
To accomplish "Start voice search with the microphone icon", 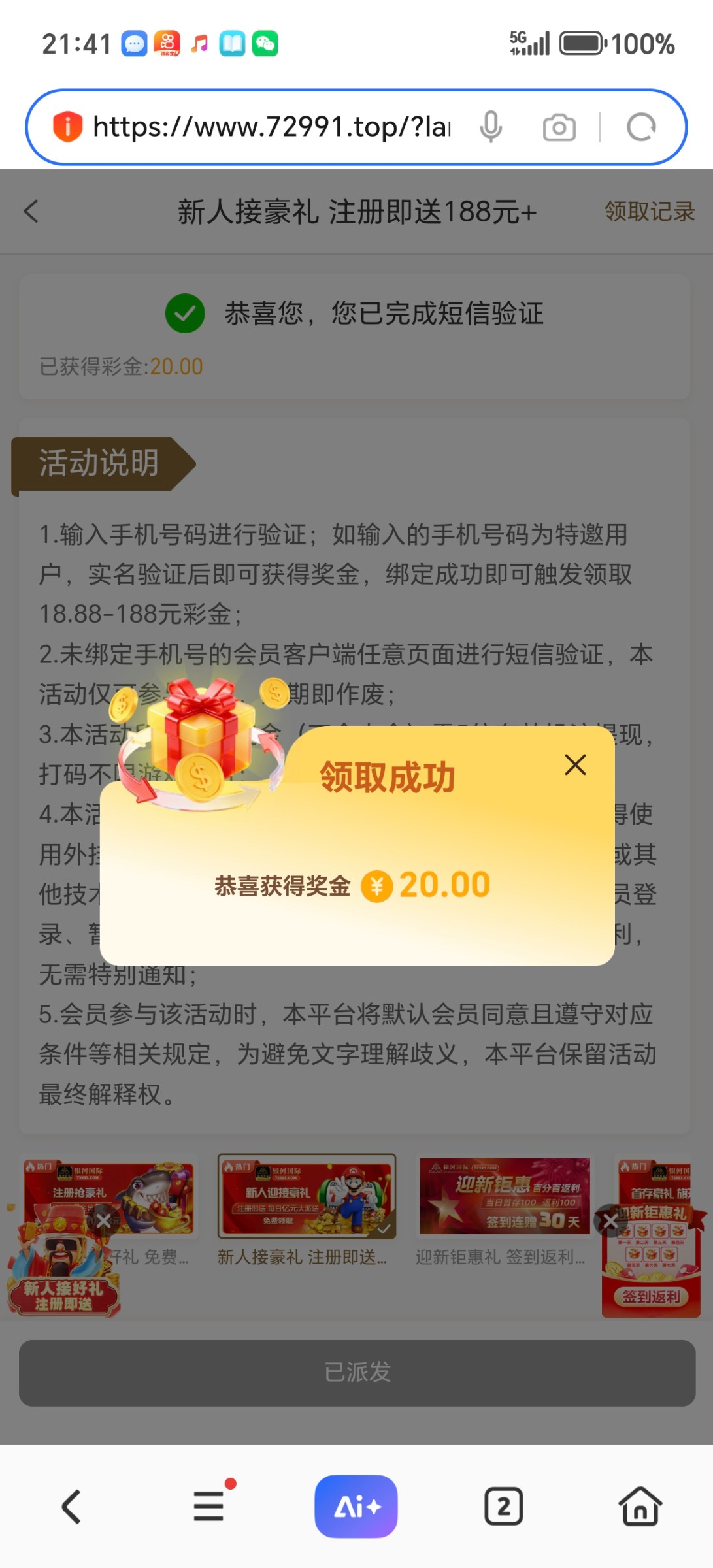I will 491,127.
